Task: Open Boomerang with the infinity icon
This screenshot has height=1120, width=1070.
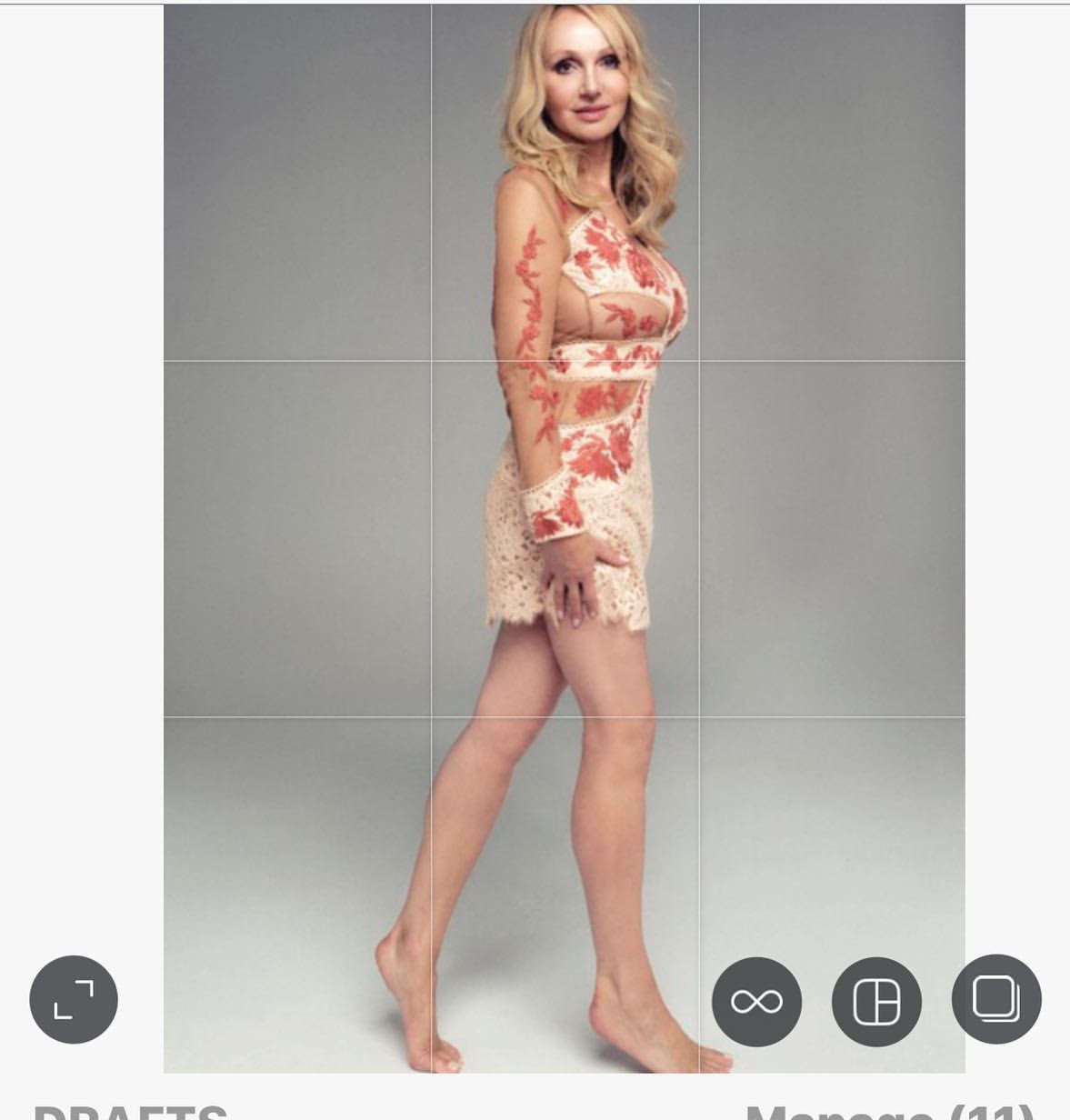Action: 756,1001
